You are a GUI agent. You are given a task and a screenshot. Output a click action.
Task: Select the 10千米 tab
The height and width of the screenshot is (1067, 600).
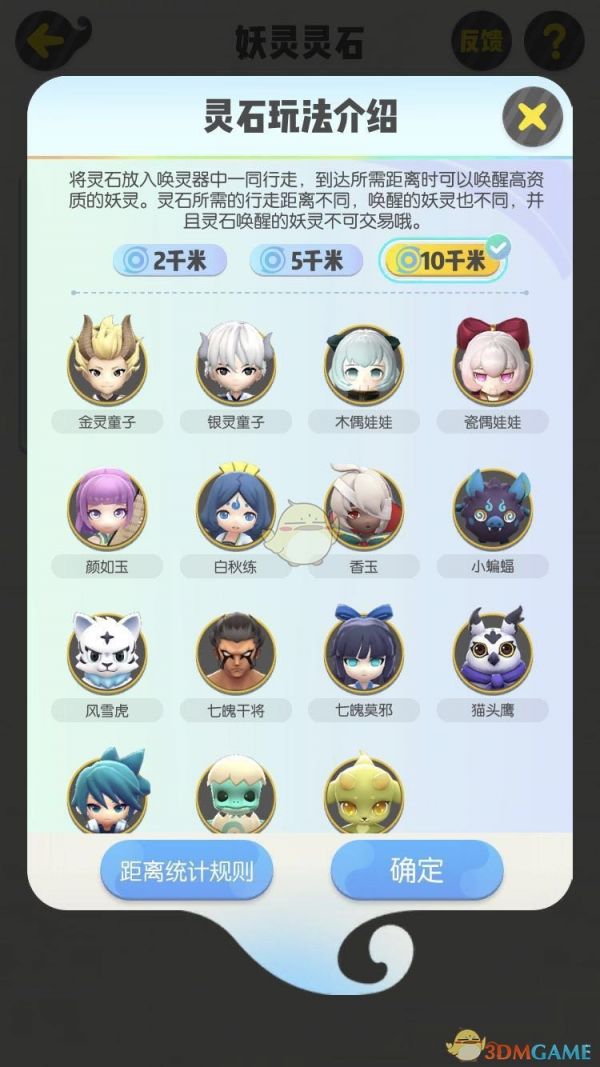coord(442,261)
